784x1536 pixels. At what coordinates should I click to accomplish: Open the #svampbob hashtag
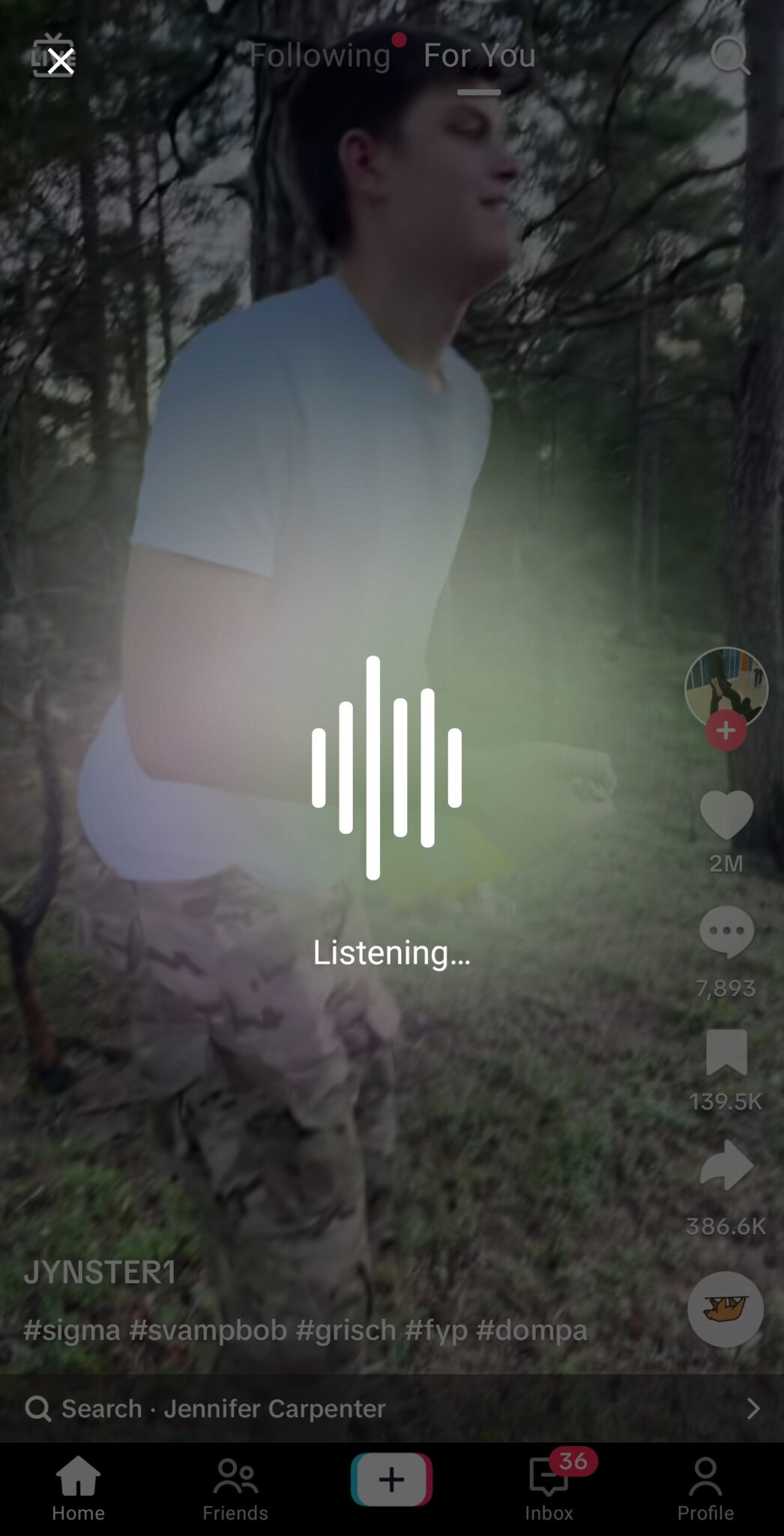coord(208,1330)
